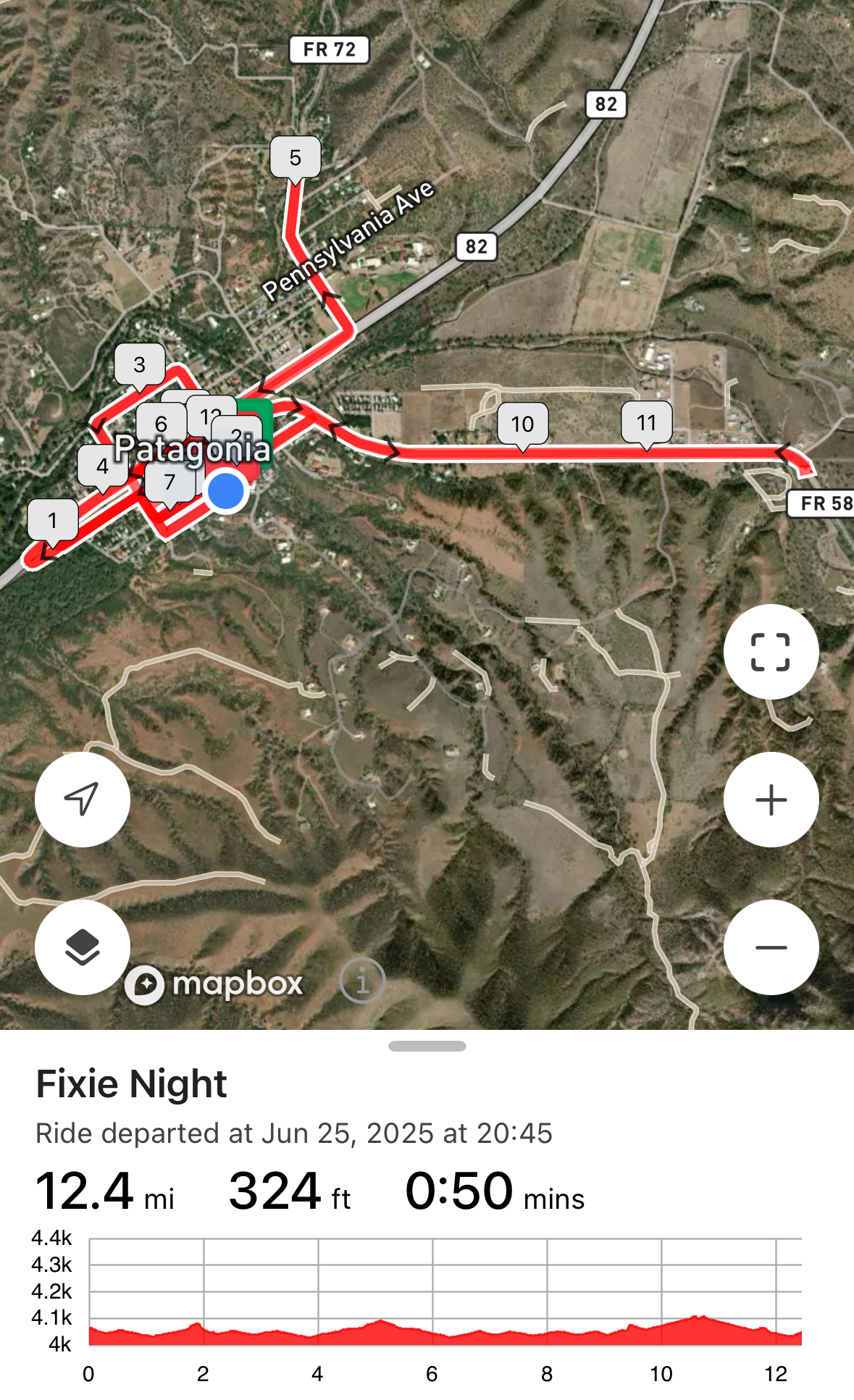
Task: Zoom in with the plus button
Action: pyautogui.click(x=771, y=800)
